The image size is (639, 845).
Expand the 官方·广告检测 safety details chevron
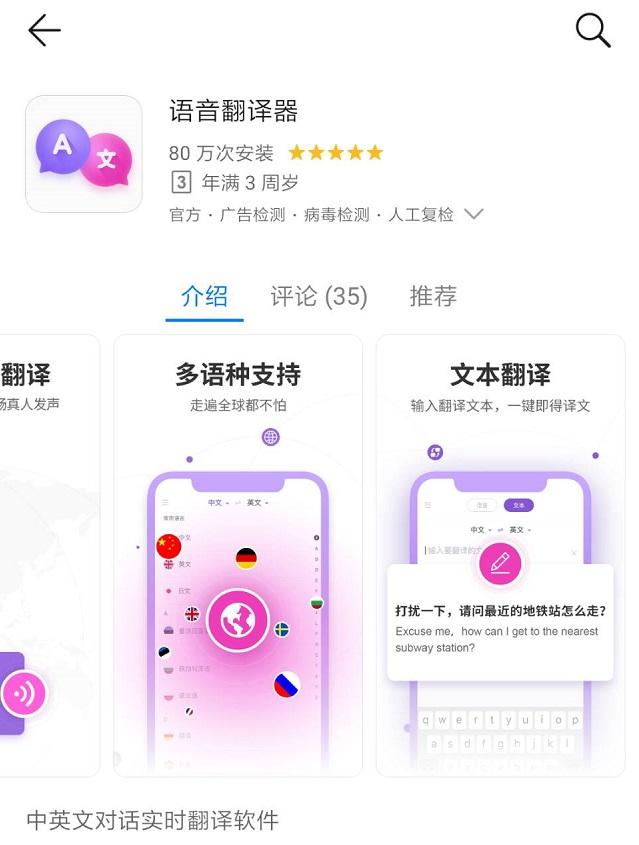[x=474, y=214]
